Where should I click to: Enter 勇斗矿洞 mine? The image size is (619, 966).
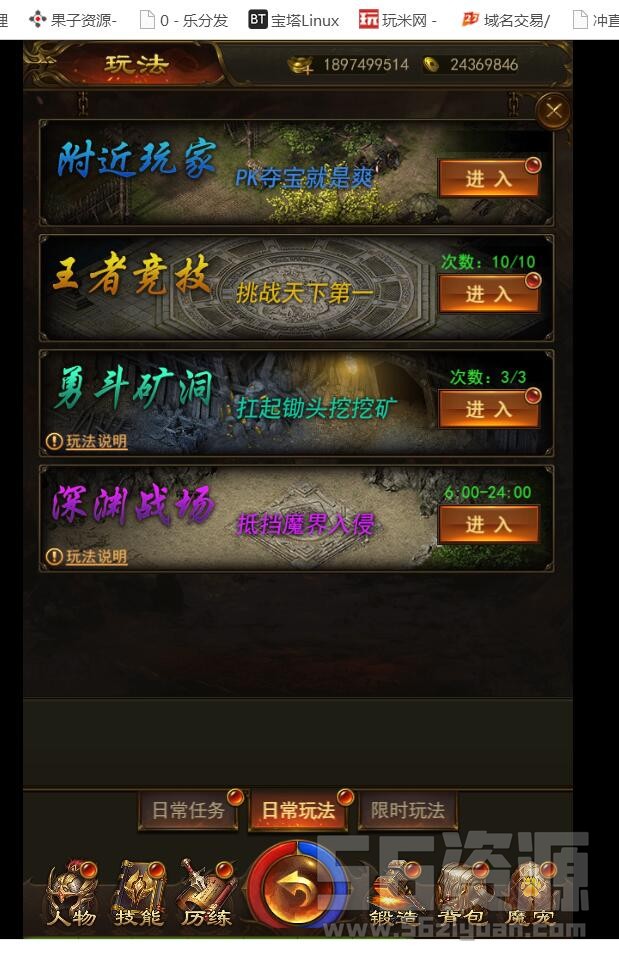[x=488, y=409]
